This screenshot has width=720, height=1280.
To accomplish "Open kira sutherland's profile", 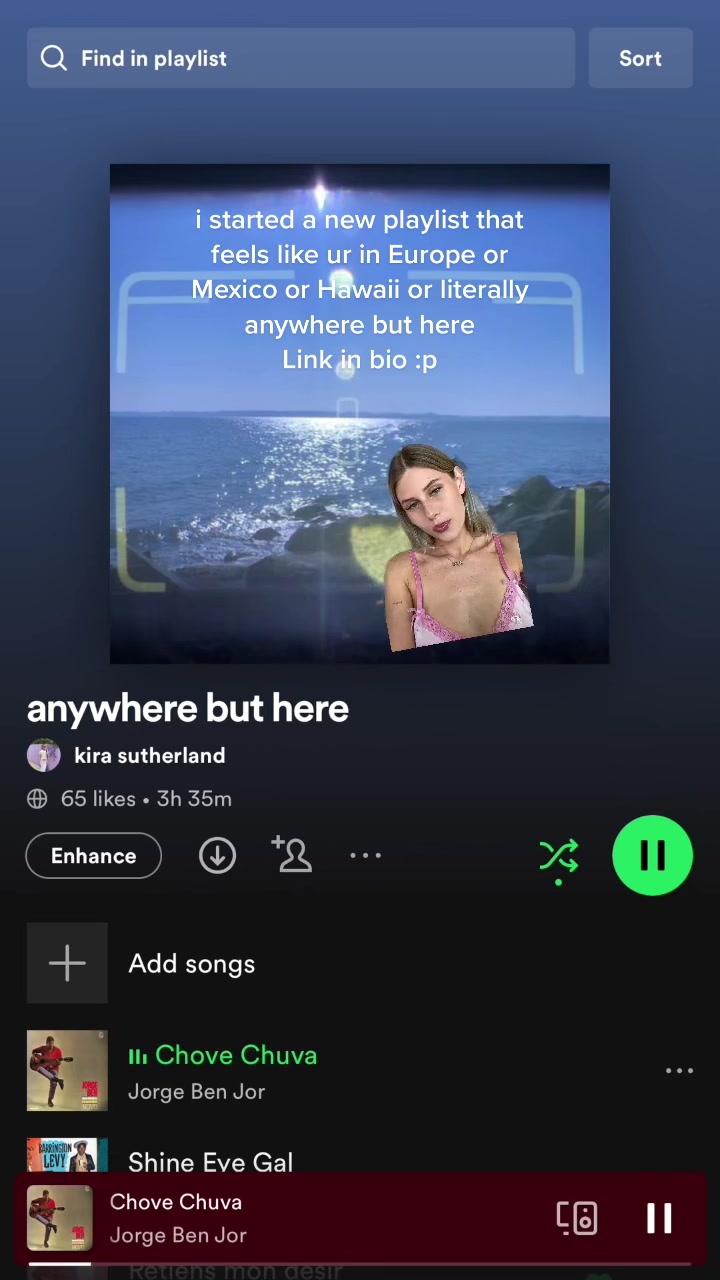I will pyautogui.click(x=149, y=756).
